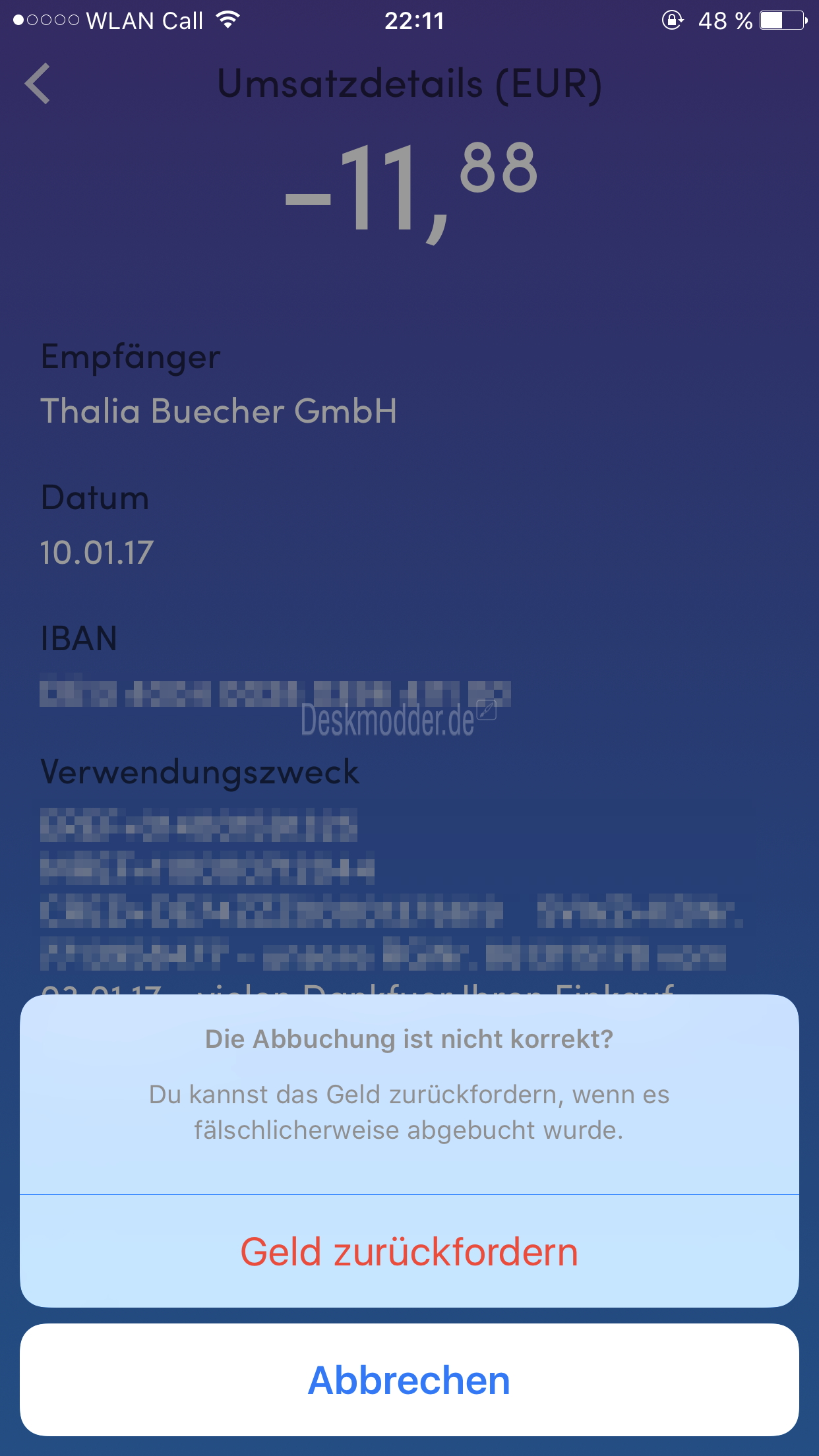This screenshot has width=819, height=1456.
Task: Go back using the top-left arrow
Action: 38,84
